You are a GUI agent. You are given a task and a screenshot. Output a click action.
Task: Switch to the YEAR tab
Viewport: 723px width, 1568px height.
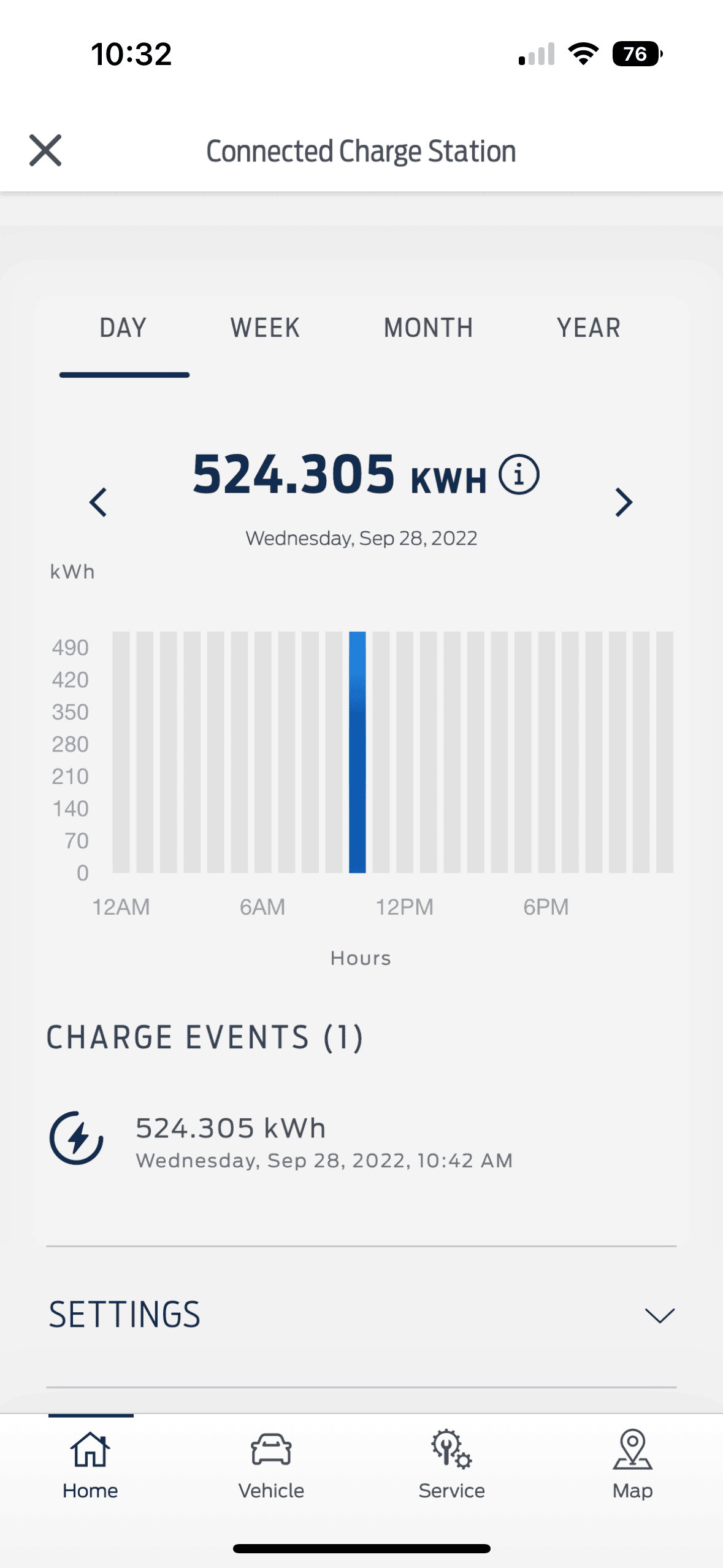(x=588, y=328)
